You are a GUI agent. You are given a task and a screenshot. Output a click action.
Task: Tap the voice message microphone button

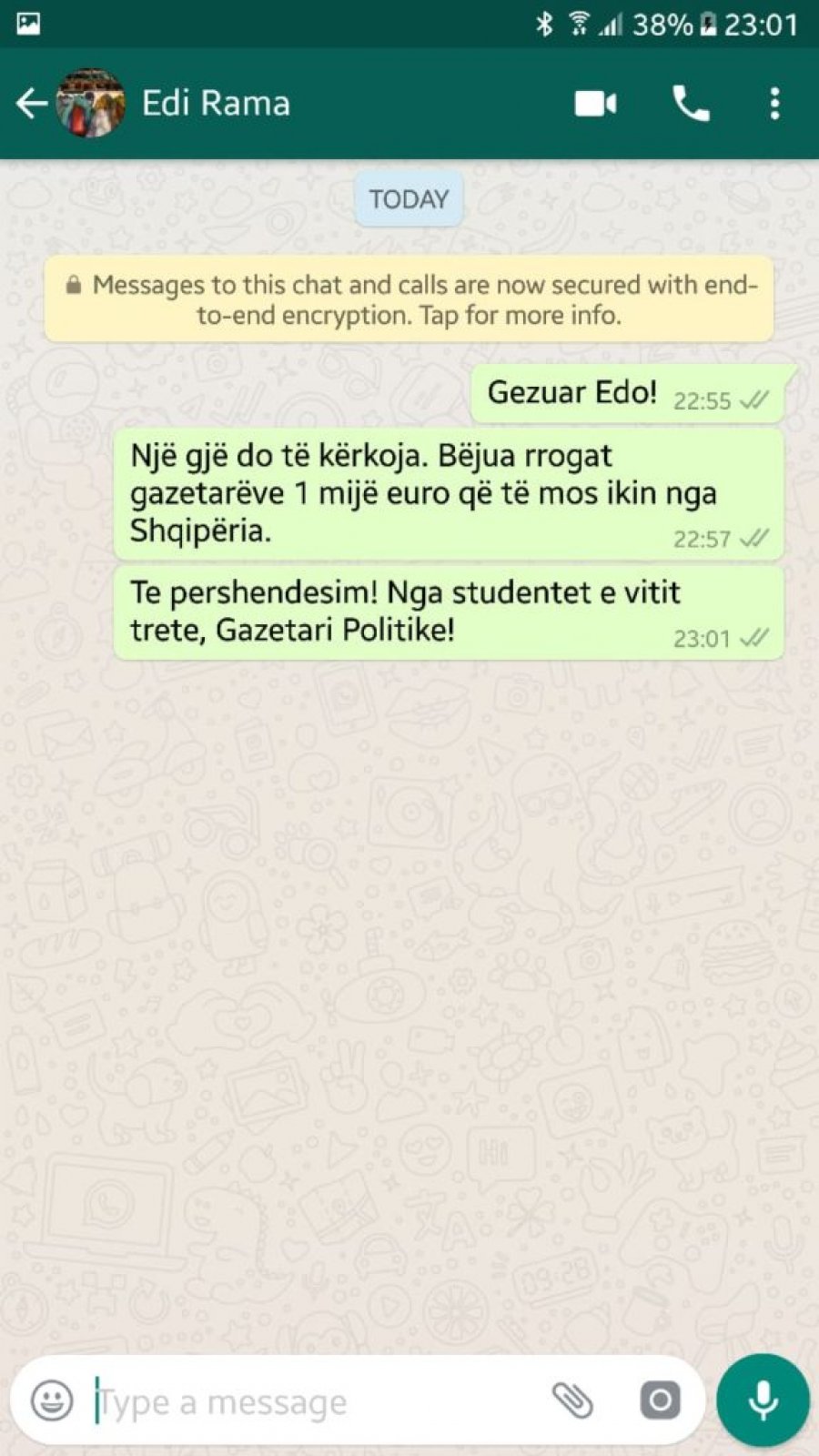(x=763, y=1400)
